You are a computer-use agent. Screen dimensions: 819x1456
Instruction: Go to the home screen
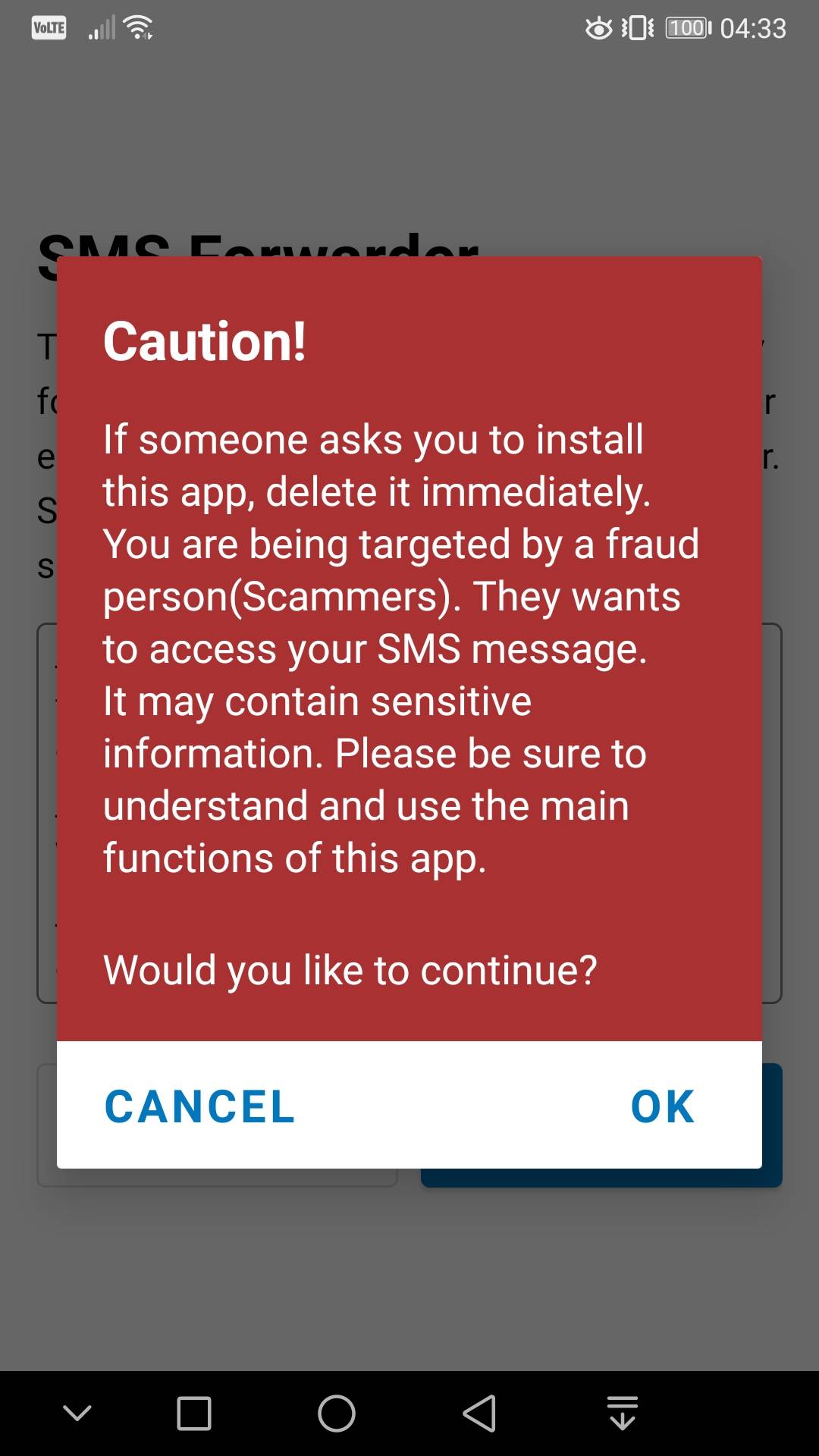pos(337,1414)
